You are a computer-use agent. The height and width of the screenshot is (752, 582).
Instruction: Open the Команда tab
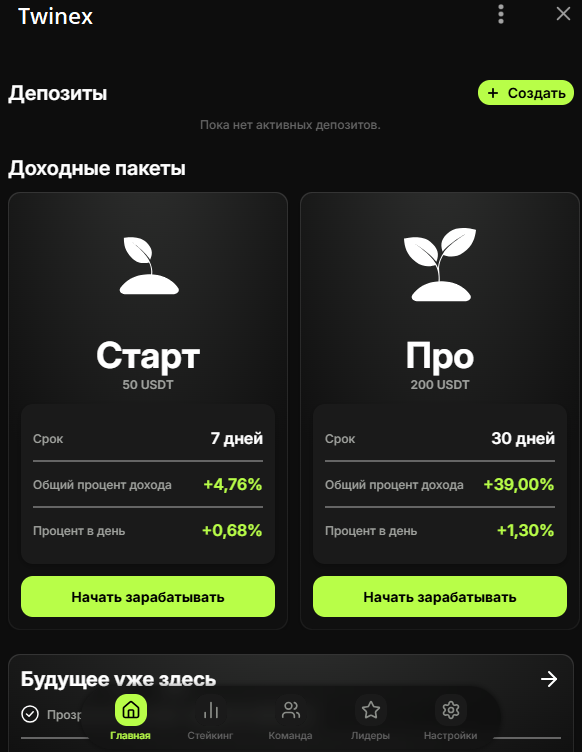(x=291, y=717)
